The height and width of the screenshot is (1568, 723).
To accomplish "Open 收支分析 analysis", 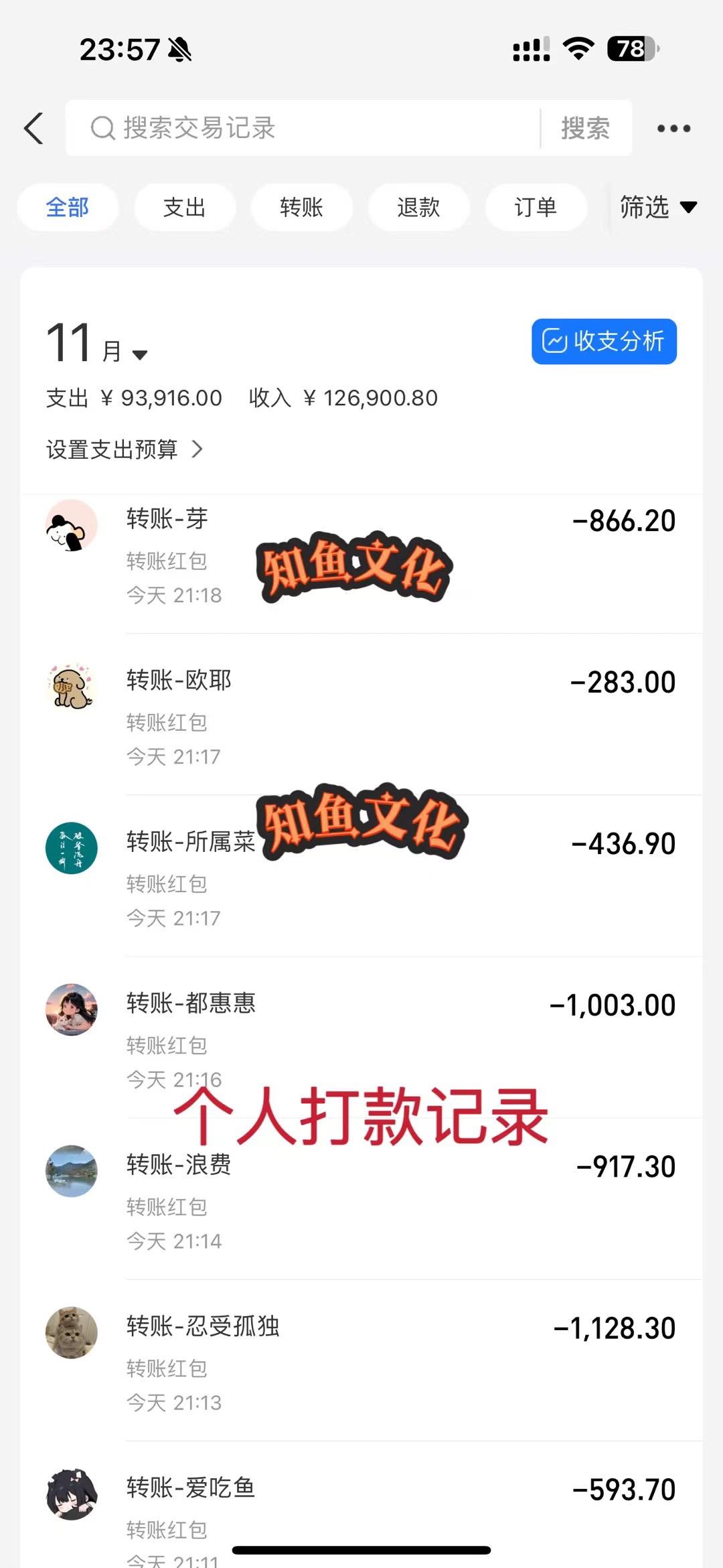I will click(604, 342).
